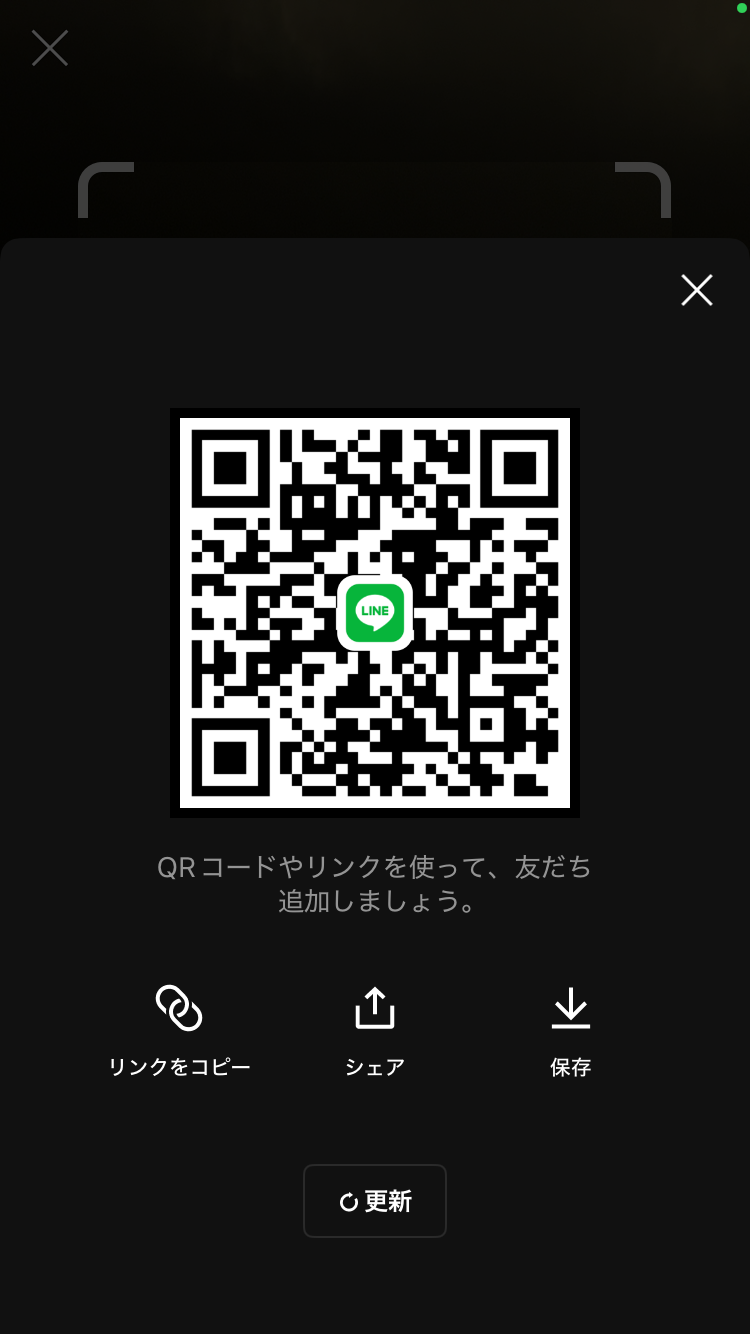Save the QR code with 保存
This screenshot has height=1334, width=750.
pyautogui.click(x=571, y=1030)
